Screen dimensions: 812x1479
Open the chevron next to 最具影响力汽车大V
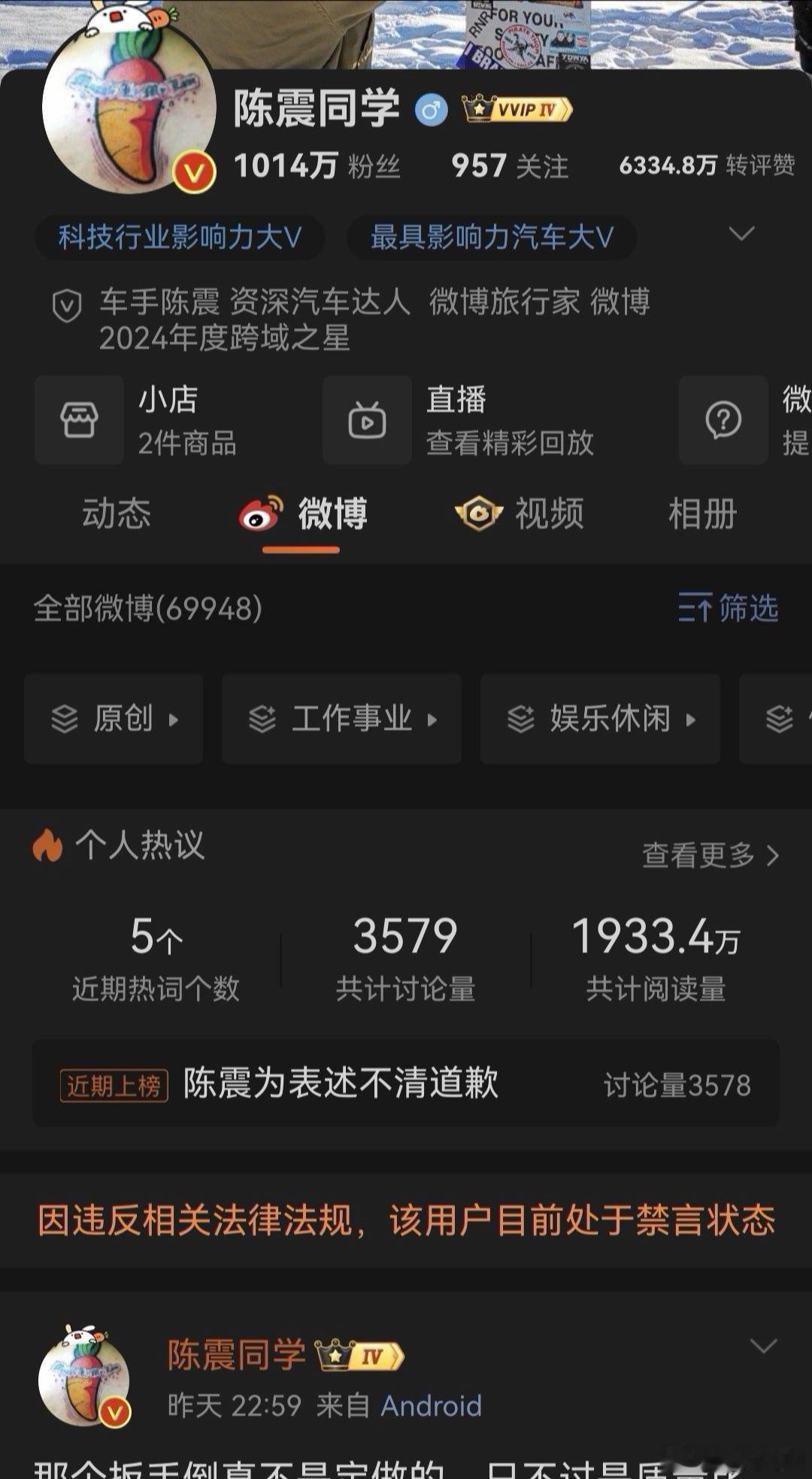coord(743,234)
